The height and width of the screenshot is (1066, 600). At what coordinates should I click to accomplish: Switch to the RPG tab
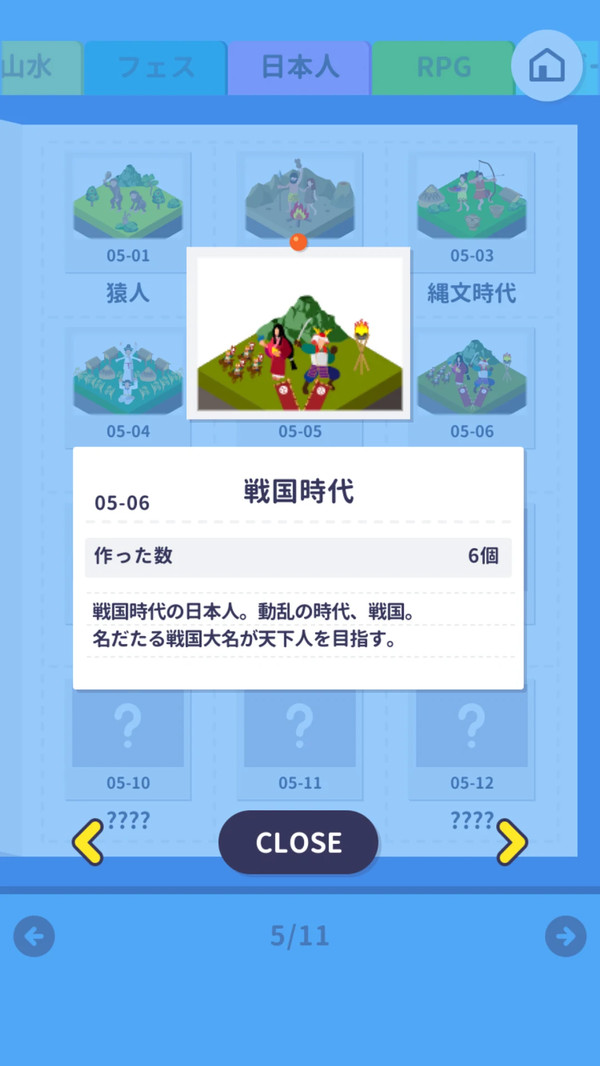click(443, 68)
